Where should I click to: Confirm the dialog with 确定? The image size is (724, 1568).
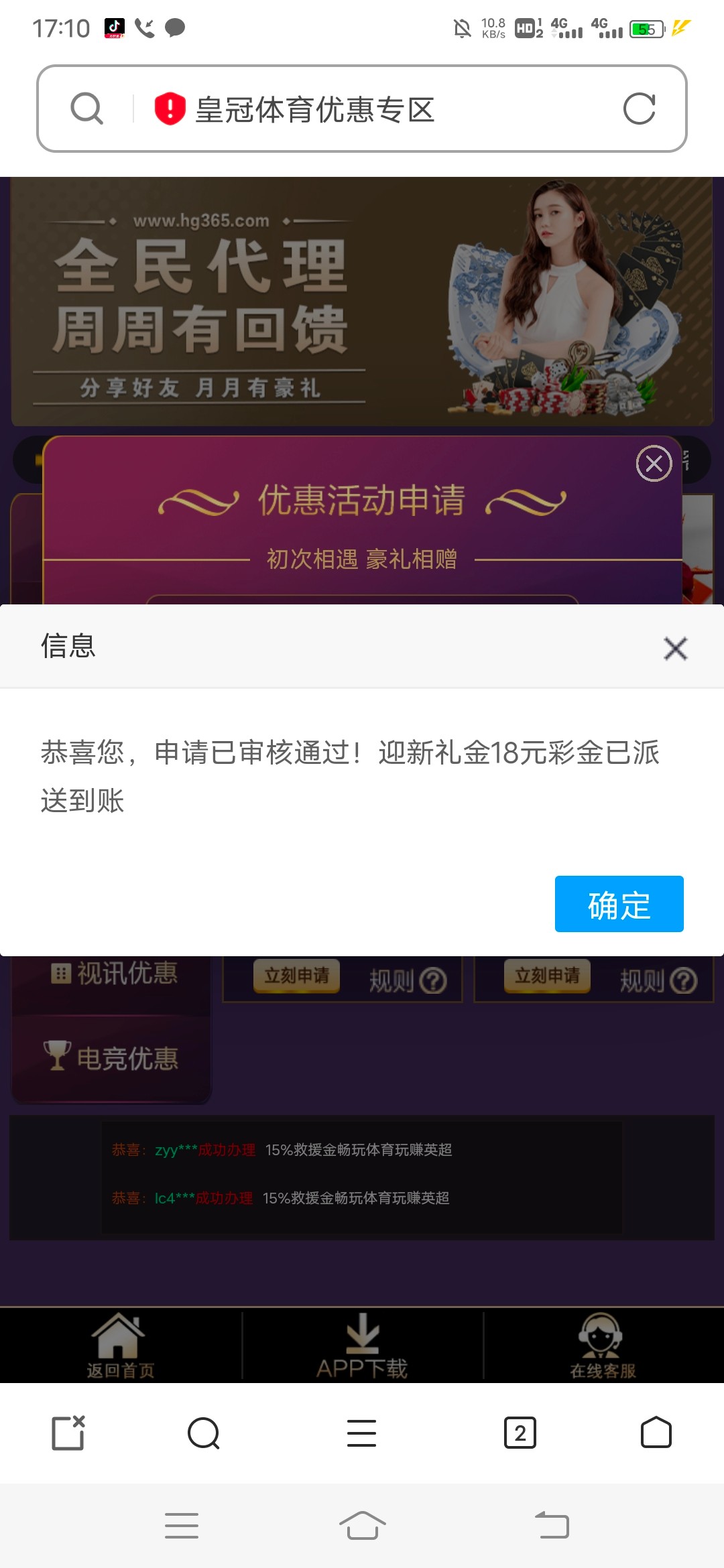coord(619,904)
